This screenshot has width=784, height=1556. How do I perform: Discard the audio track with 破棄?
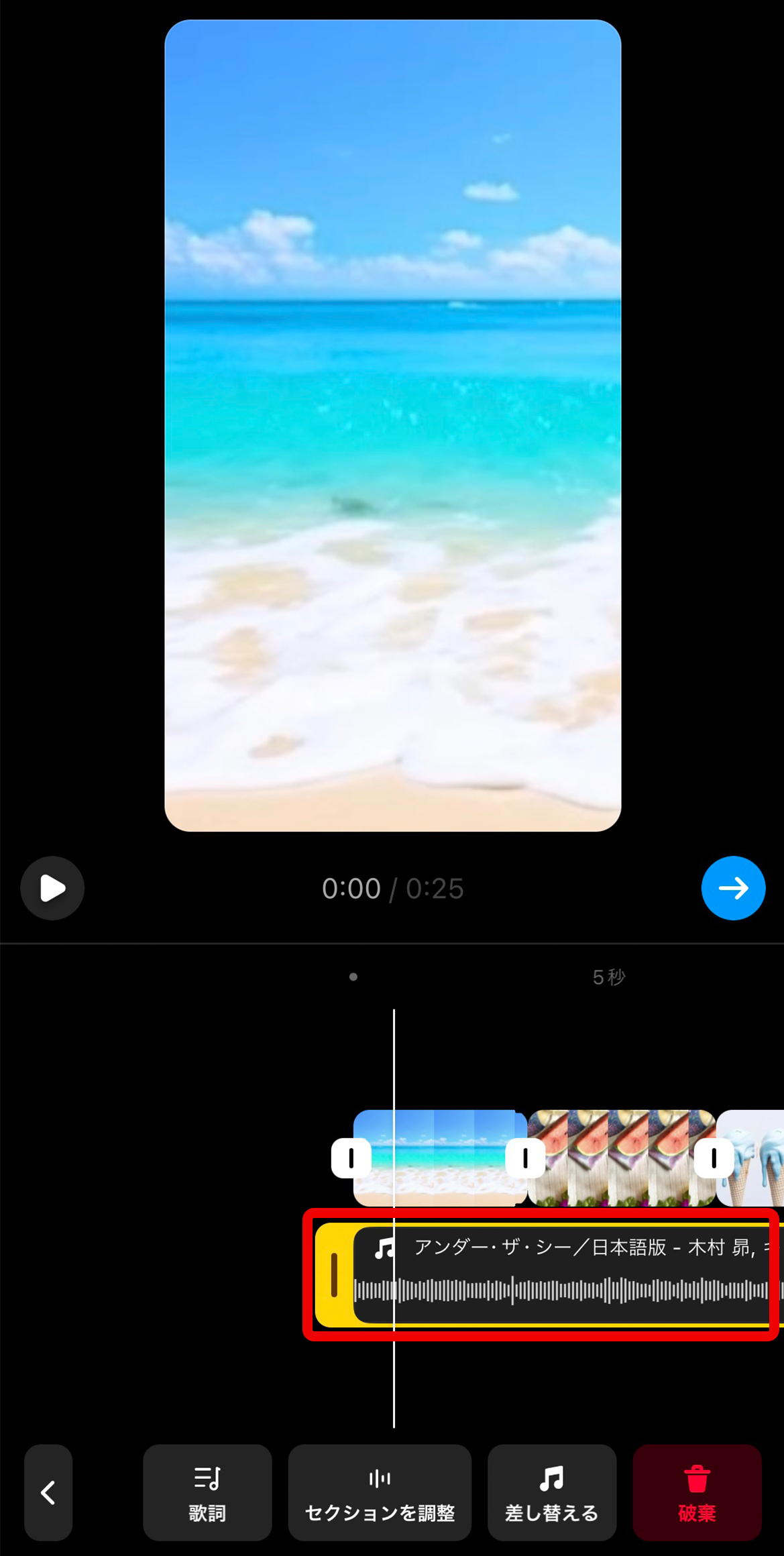[x=697, y=1492]
